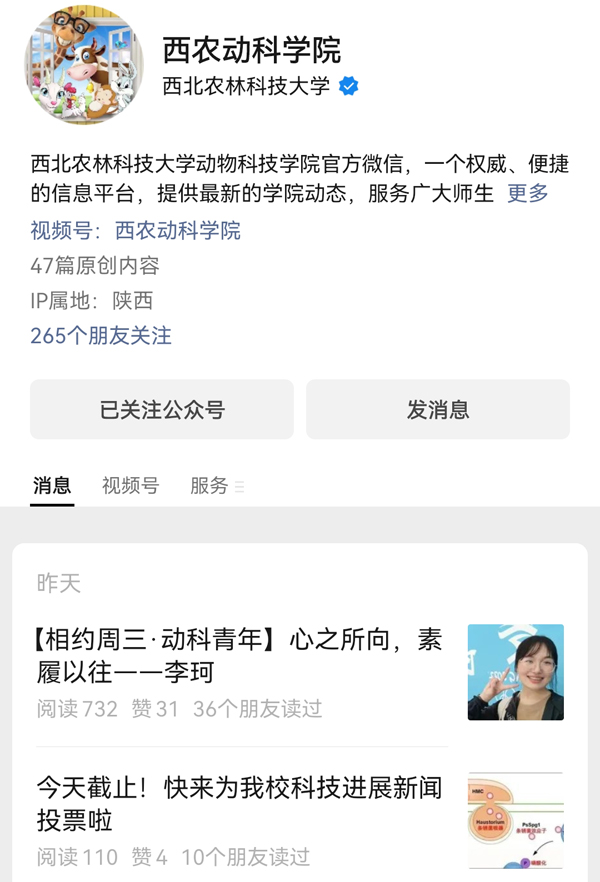Viewport: 600px width, 882px height.
Task: Open the 相约周三·动科青年 李珂 article
Action: 240,655
